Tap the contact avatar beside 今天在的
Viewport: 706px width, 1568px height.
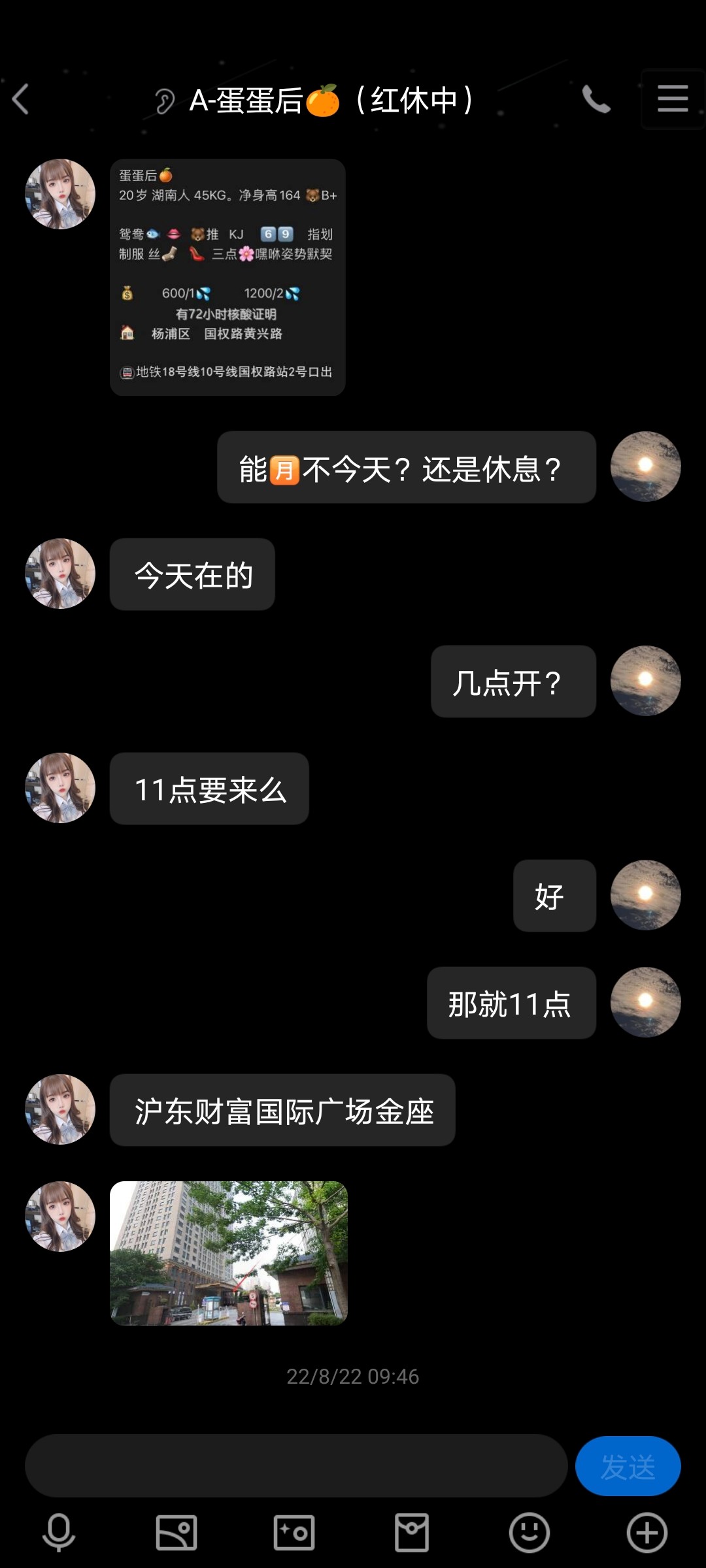pos(59,574)
